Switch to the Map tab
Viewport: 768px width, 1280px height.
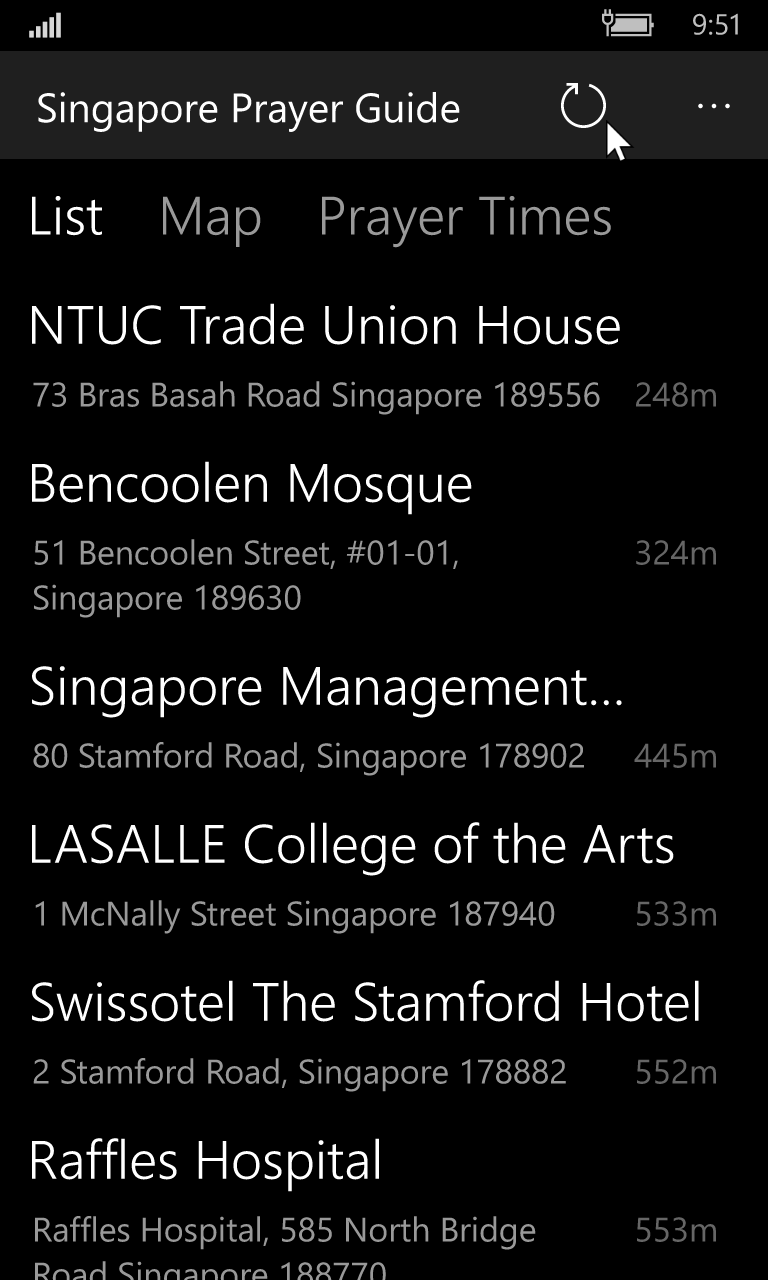pos(210,217)
